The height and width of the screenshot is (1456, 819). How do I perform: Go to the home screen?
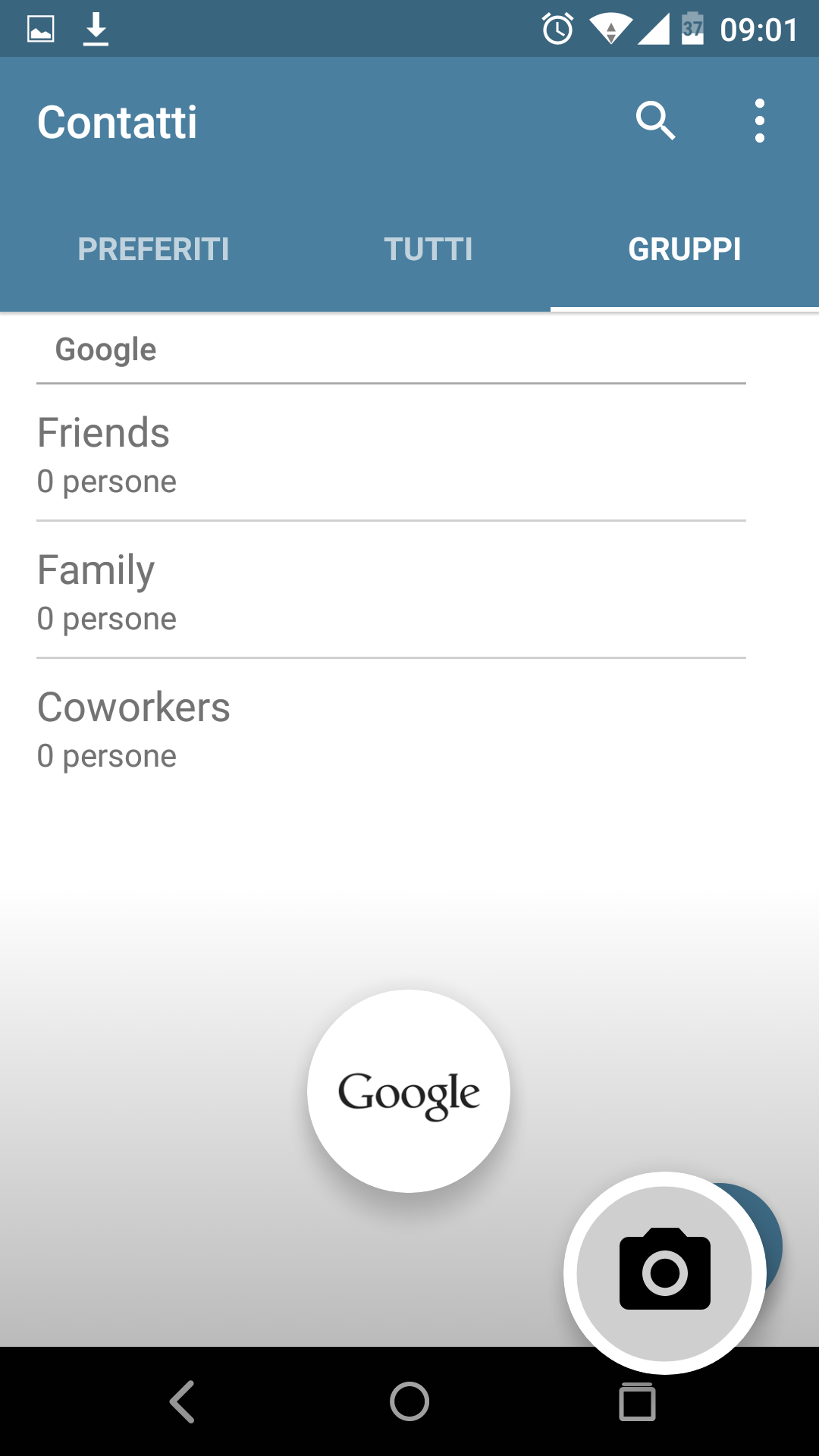pyautogui.click(x=409, y=1401)
